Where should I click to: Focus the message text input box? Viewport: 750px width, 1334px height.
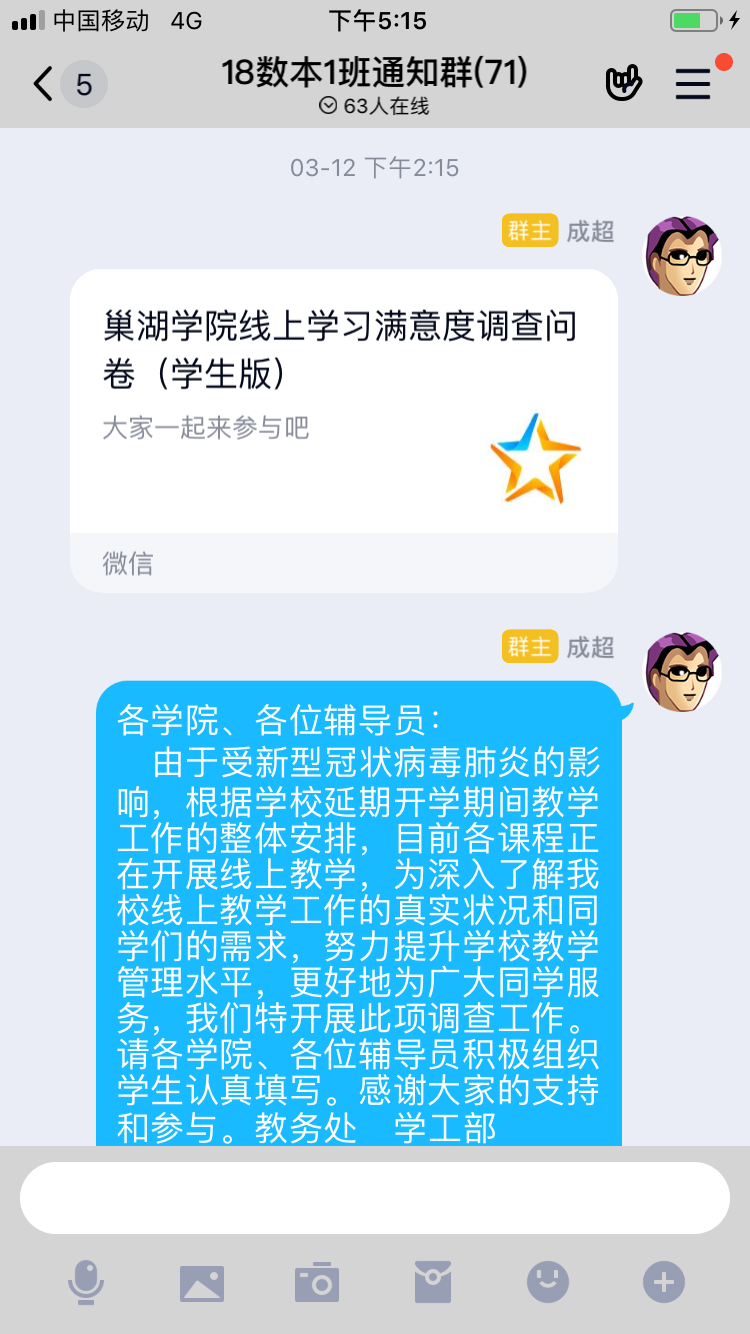point(374,1198)
